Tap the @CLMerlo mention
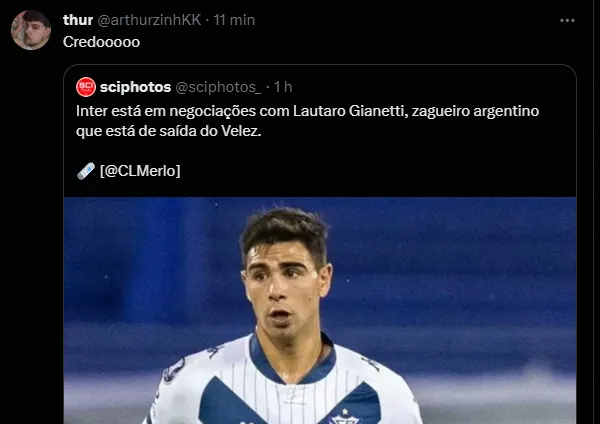 (x=140, y=171)
